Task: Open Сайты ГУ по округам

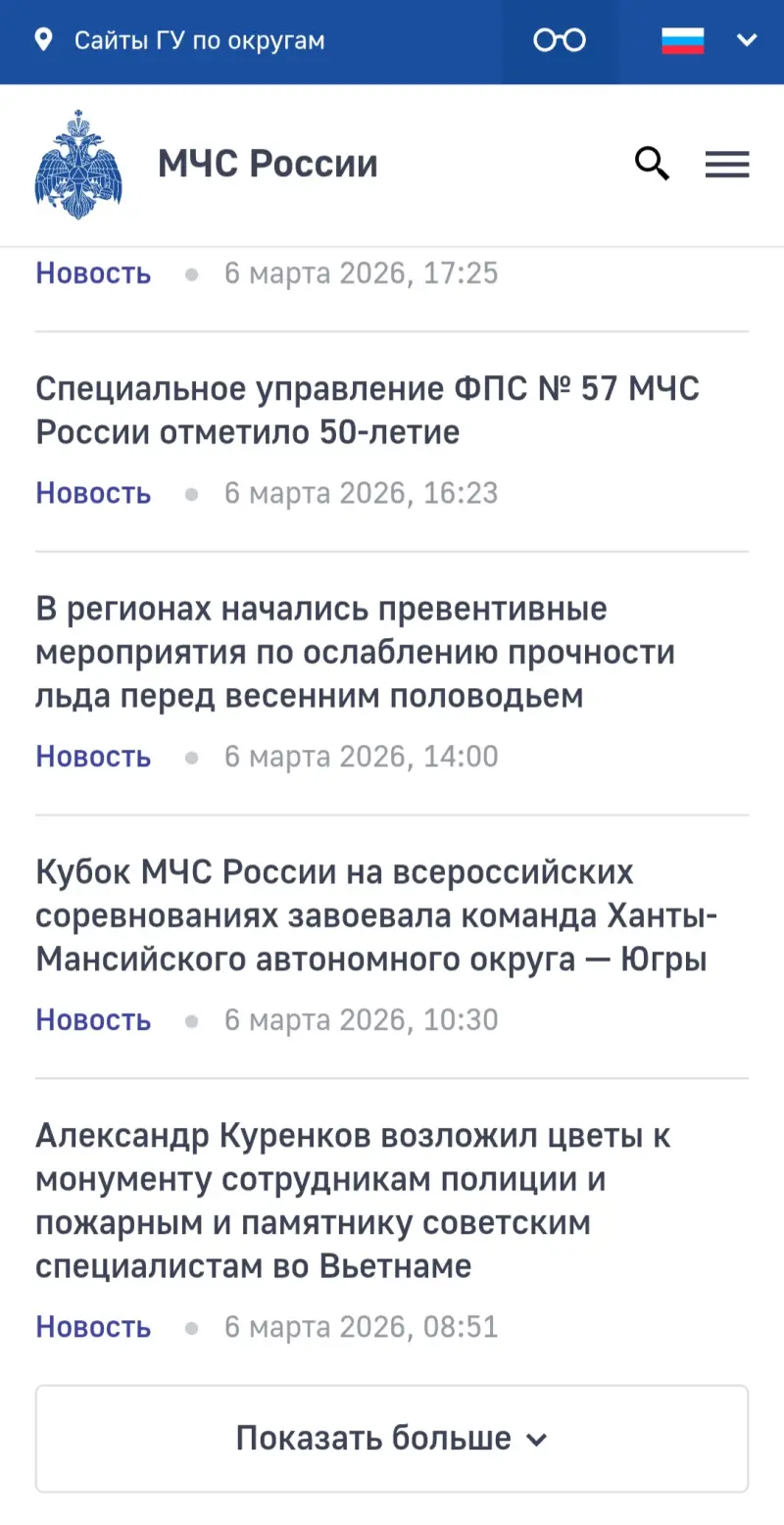Action: [x=180, y=41]
